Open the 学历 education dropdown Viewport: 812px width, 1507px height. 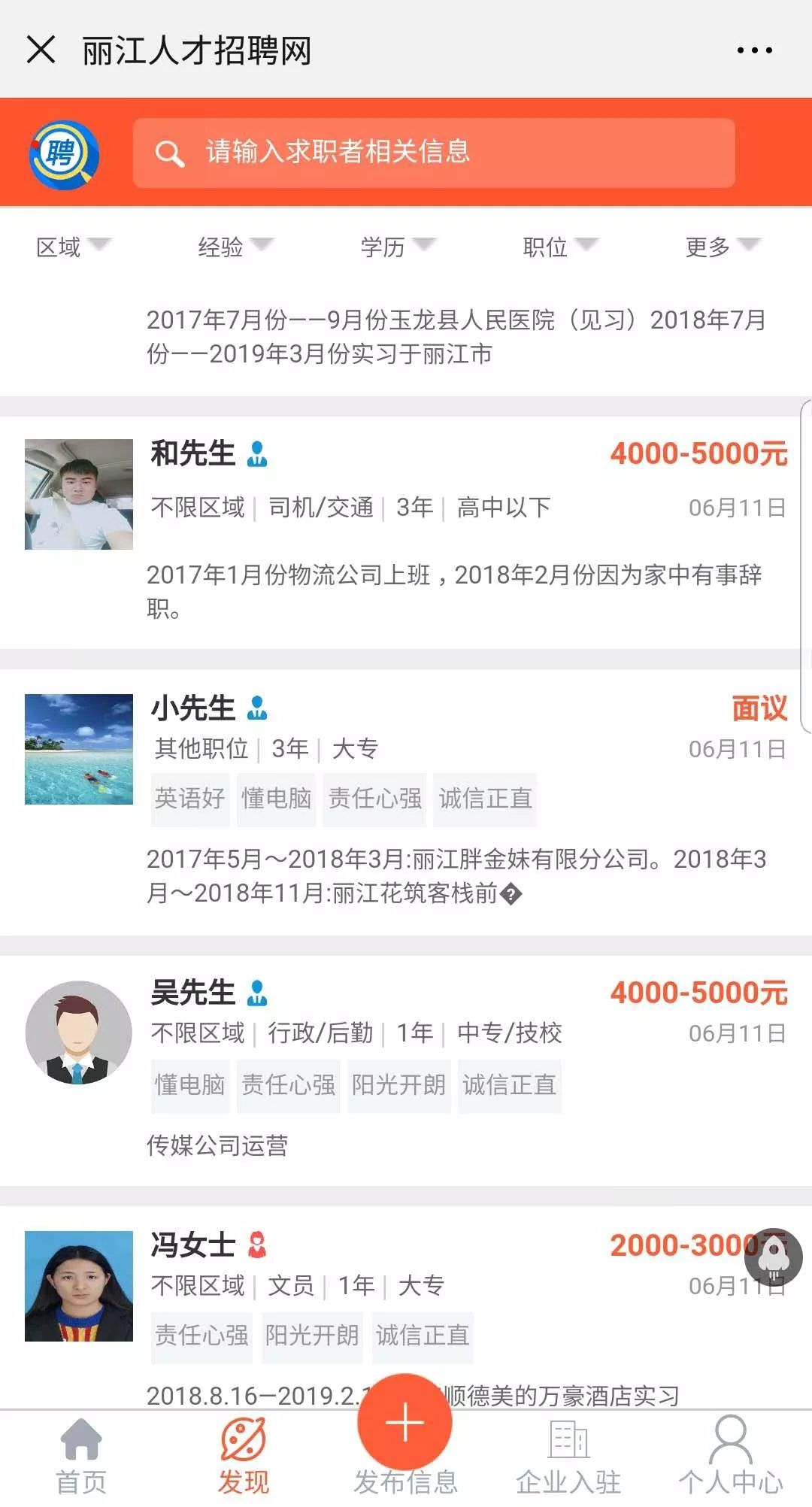pos(396,247)
